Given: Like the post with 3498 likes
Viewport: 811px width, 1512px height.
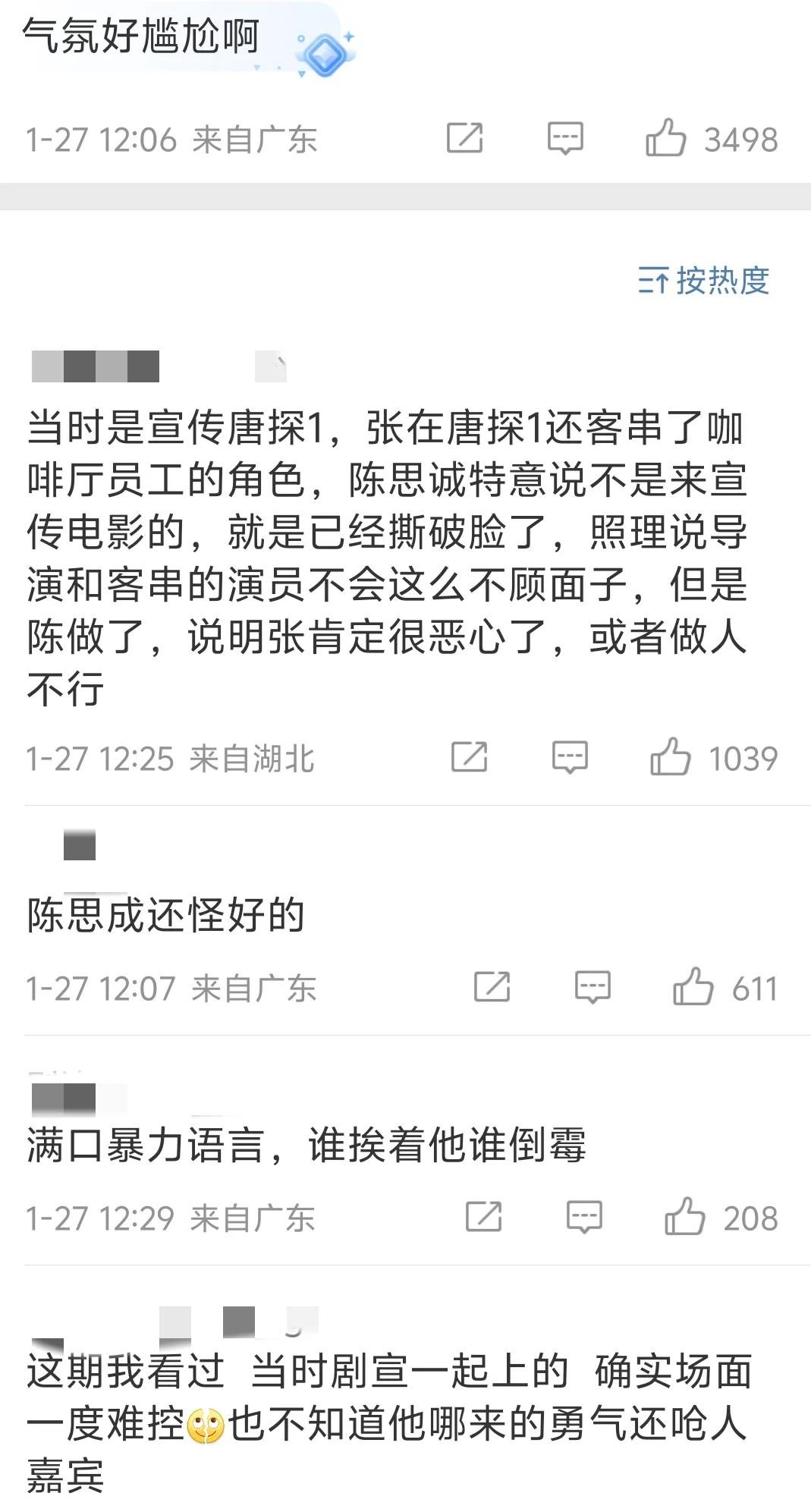Looking at the screenshot, I should point(665,138).
